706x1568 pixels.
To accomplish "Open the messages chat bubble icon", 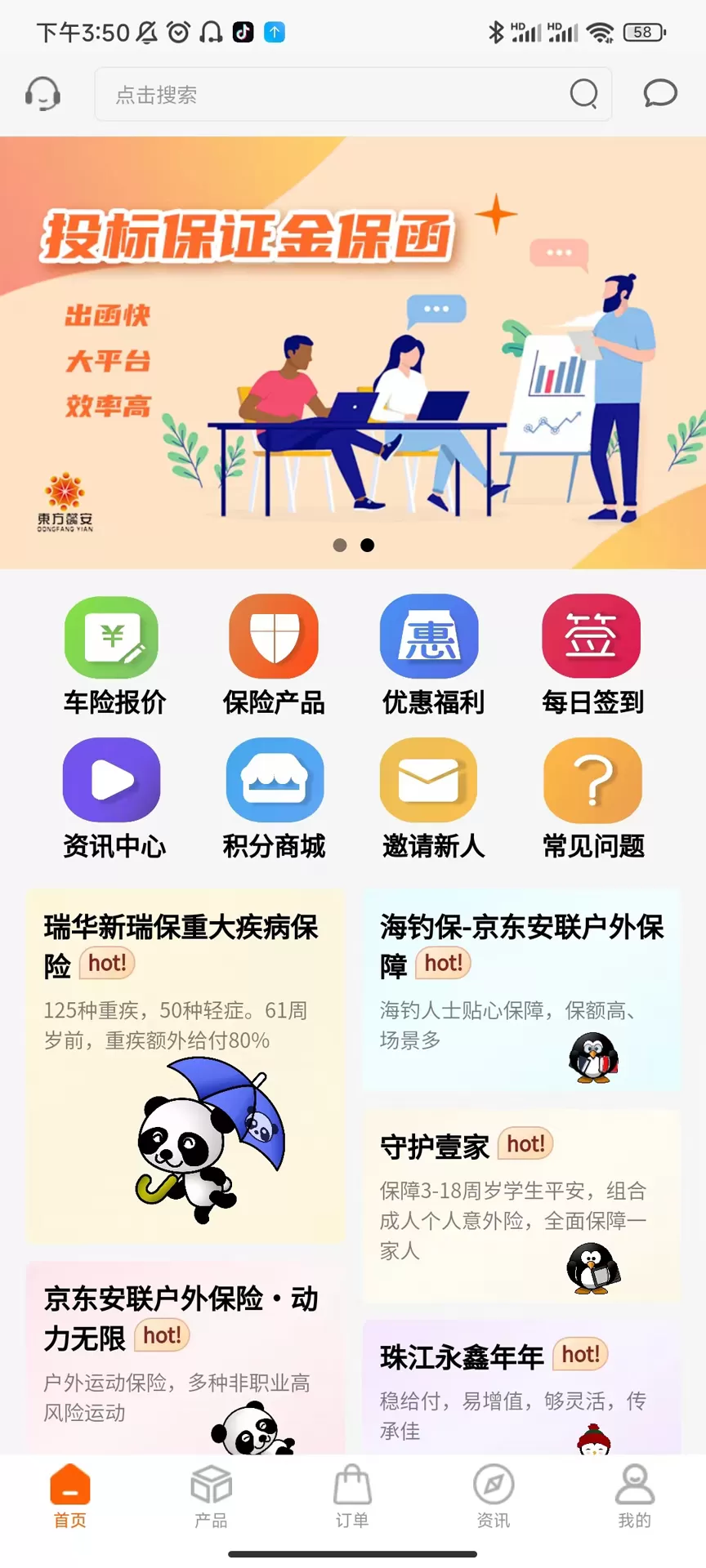I will click(660, 94).
